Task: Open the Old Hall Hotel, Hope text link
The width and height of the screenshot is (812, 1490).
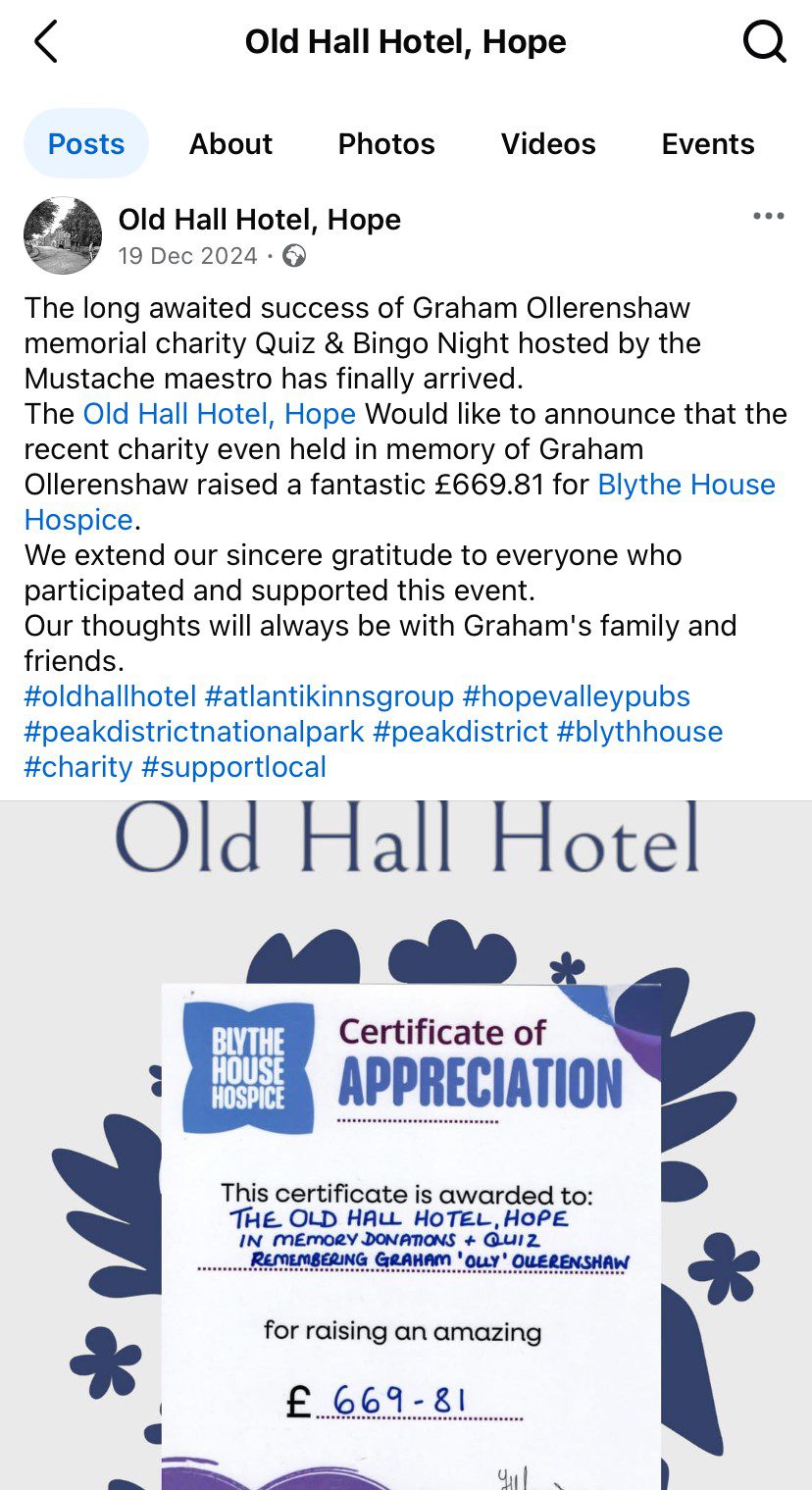Action: 219,414
